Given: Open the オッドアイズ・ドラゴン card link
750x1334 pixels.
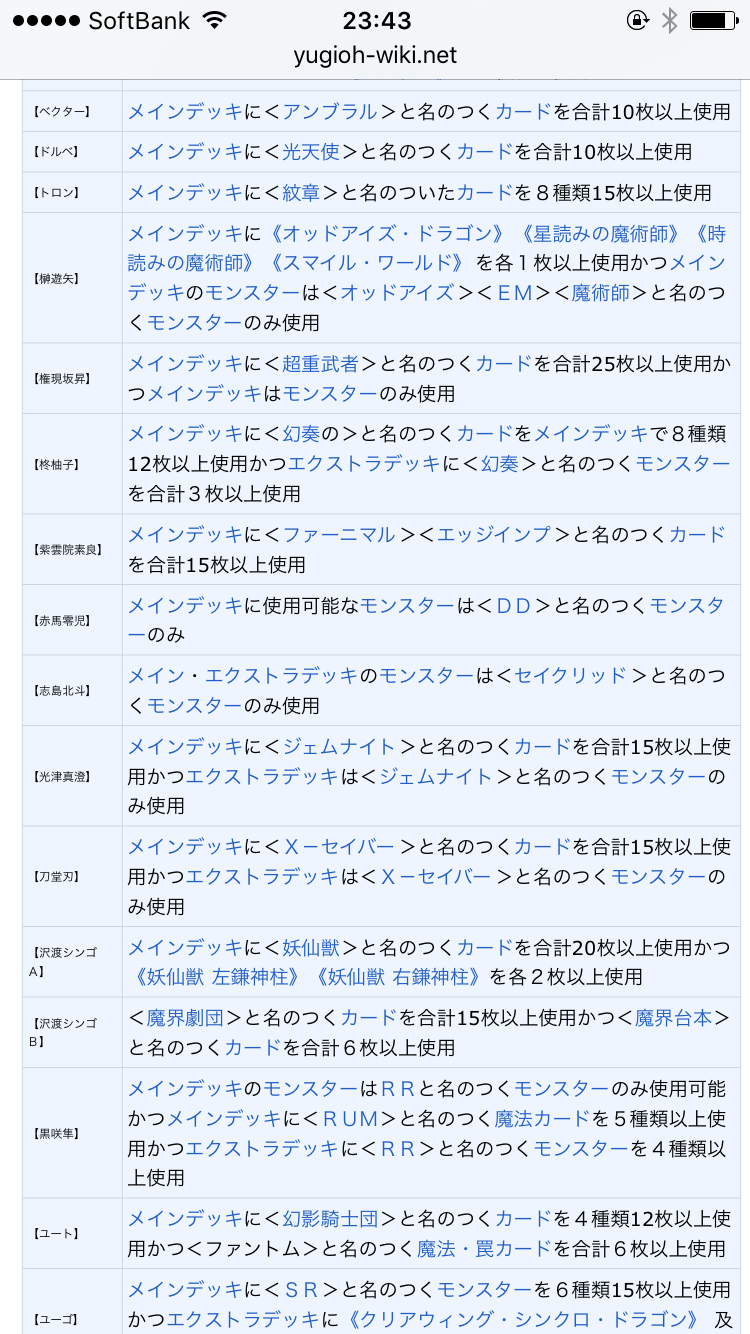Looking at the screenshot, I should click(x=387, y=233).
